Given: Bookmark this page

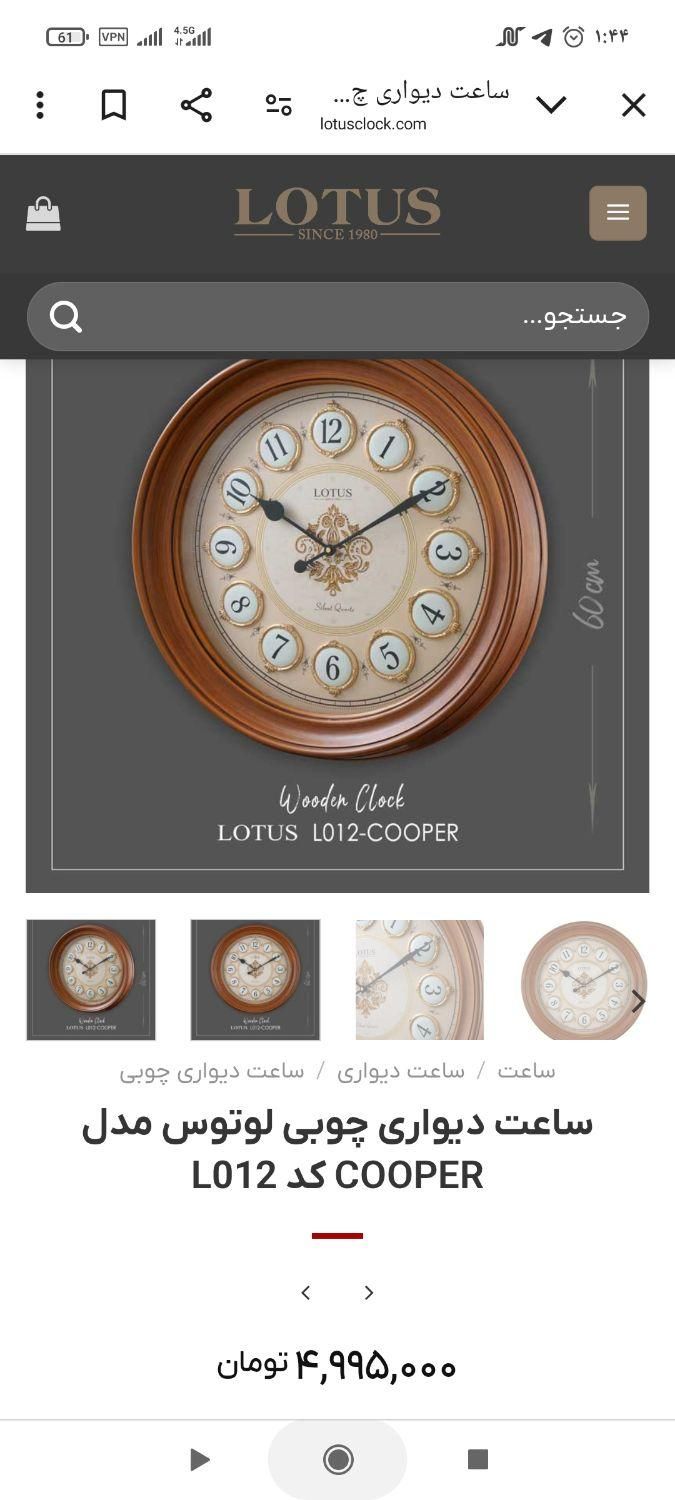Looking at the screenshot, I should click(114, 105).
